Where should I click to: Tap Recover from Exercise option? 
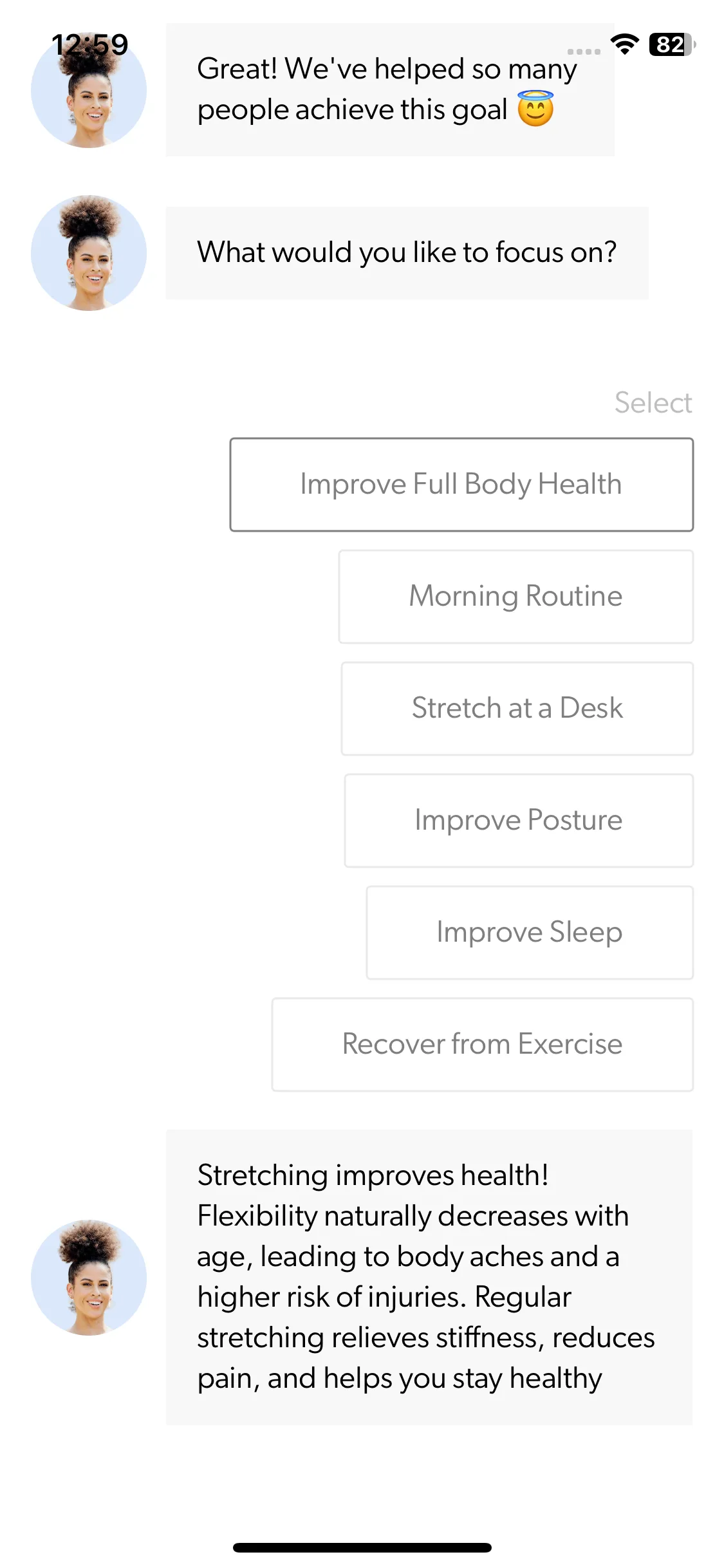(483, 1045)
